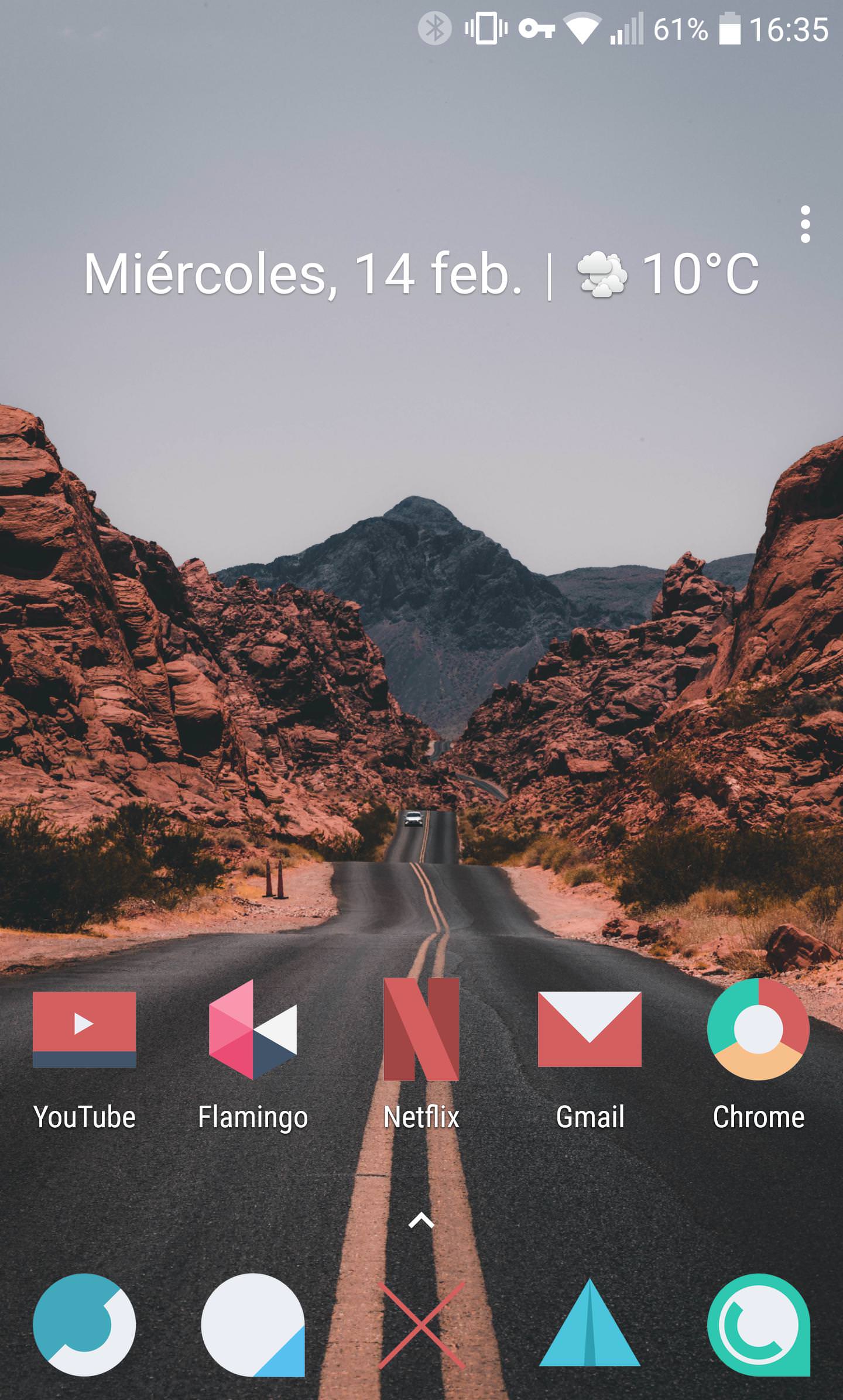
Task: Open the blue swirl dock app
Action: pyautogui.click(x=84, y=1325)
